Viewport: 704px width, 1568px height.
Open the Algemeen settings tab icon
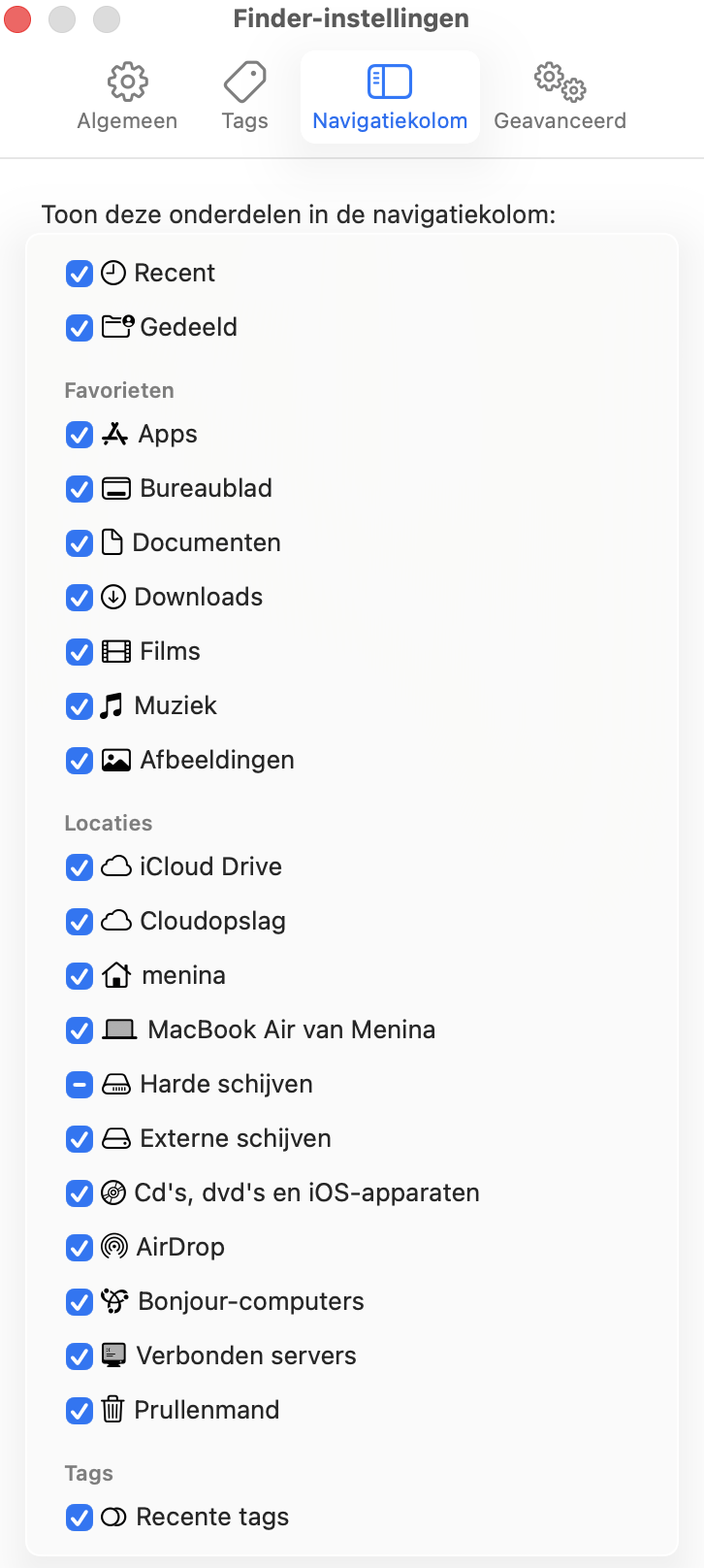[x=127, y=82]
